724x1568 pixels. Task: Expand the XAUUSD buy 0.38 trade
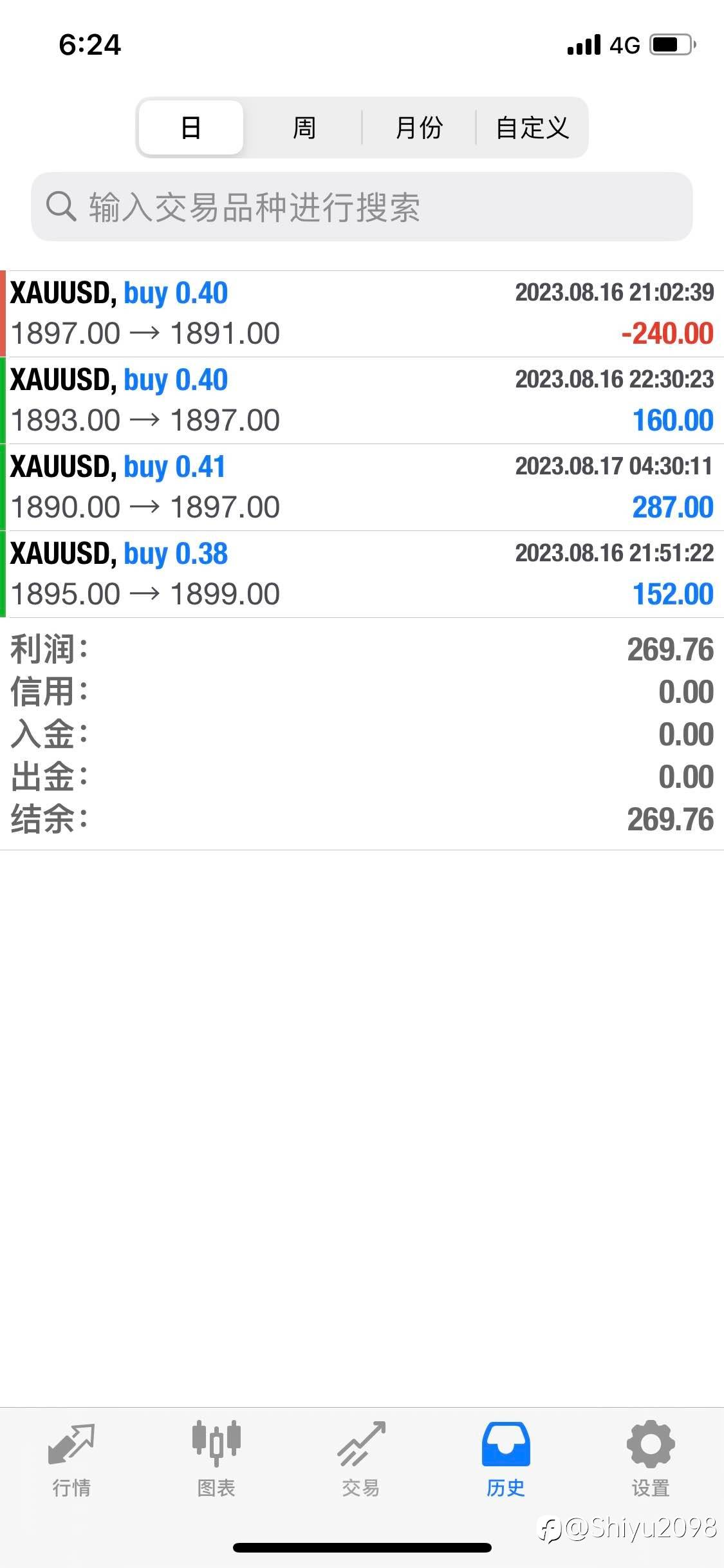[x=362, y=575]
